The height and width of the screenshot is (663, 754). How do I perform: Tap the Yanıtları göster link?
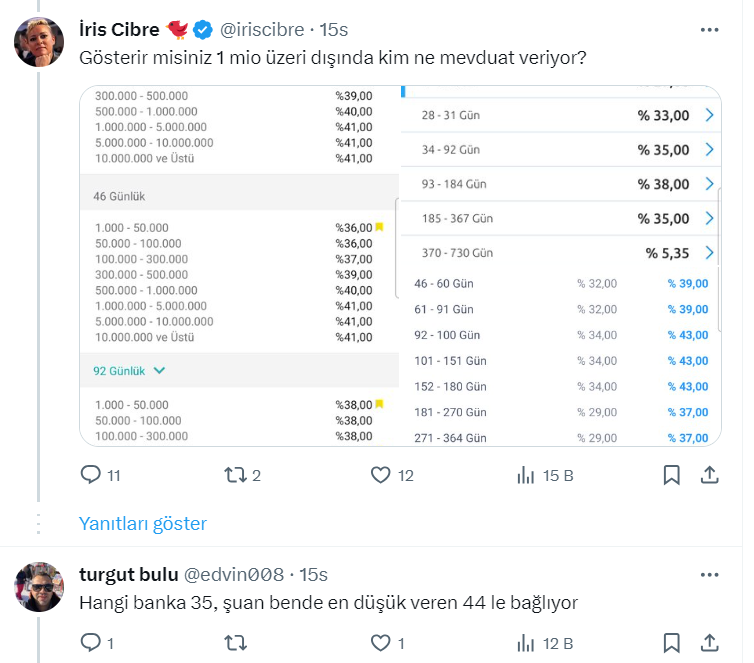pos(142,523)
